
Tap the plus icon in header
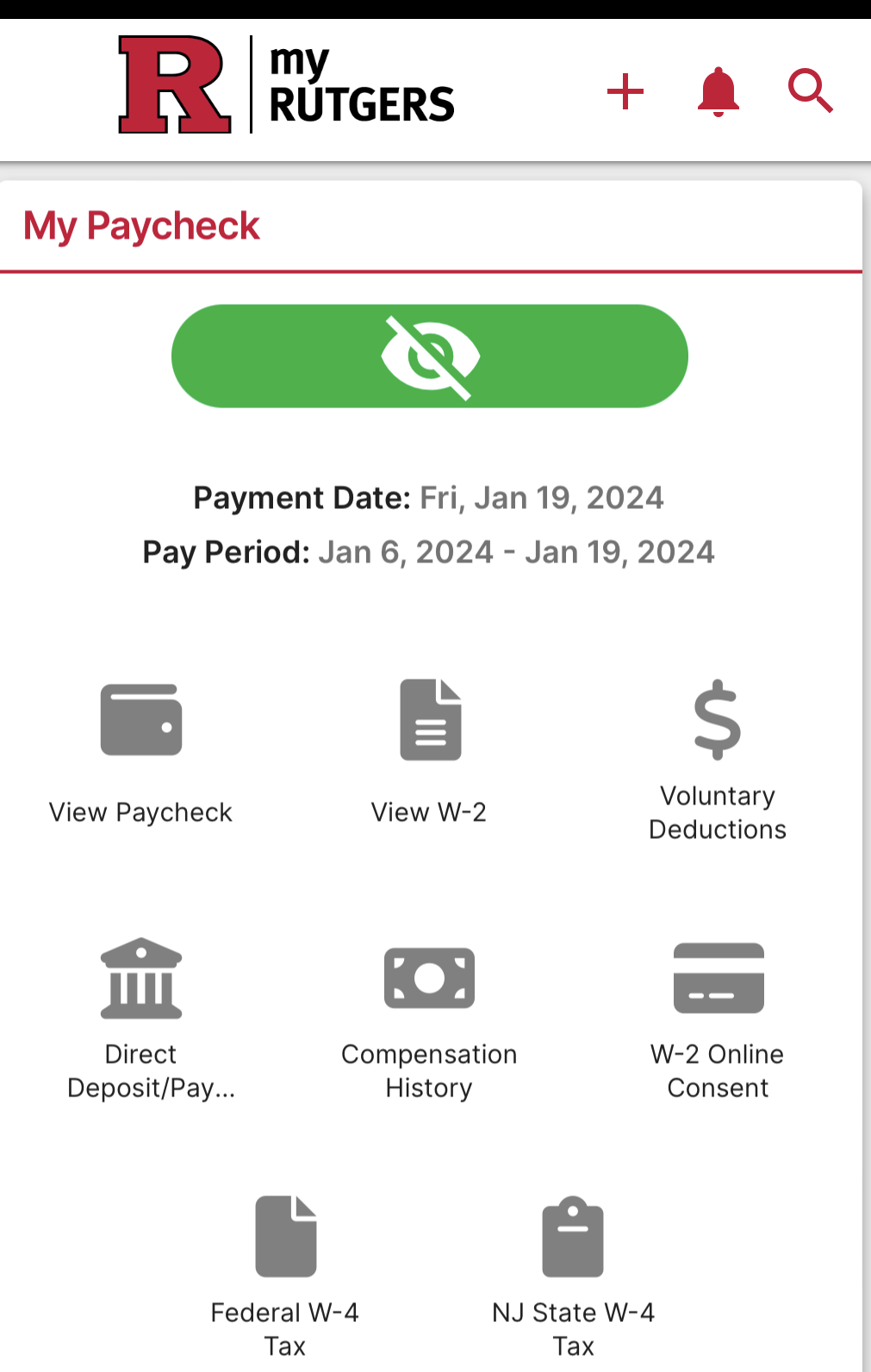pyautogui.click(x=625, y=91)
